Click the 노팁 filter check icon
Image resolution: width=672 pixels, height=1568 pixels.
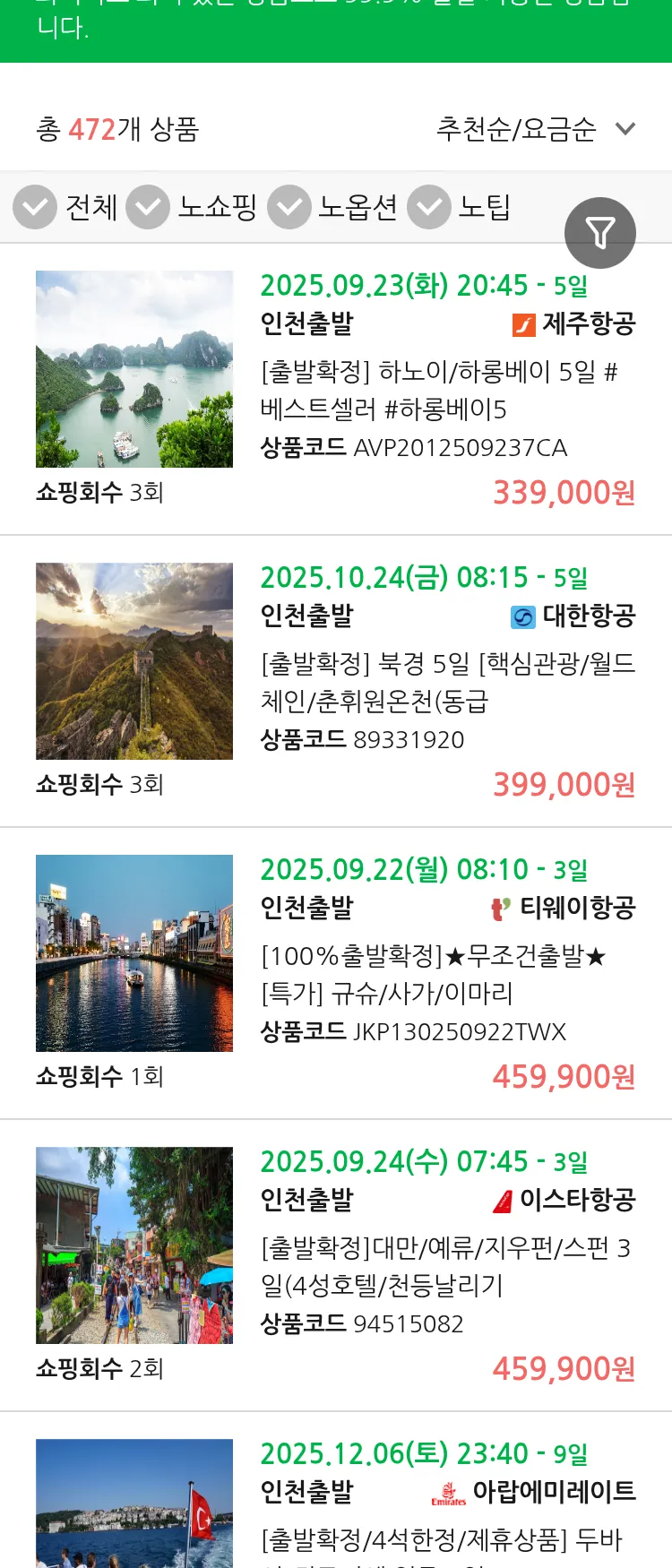pos(429,207)
